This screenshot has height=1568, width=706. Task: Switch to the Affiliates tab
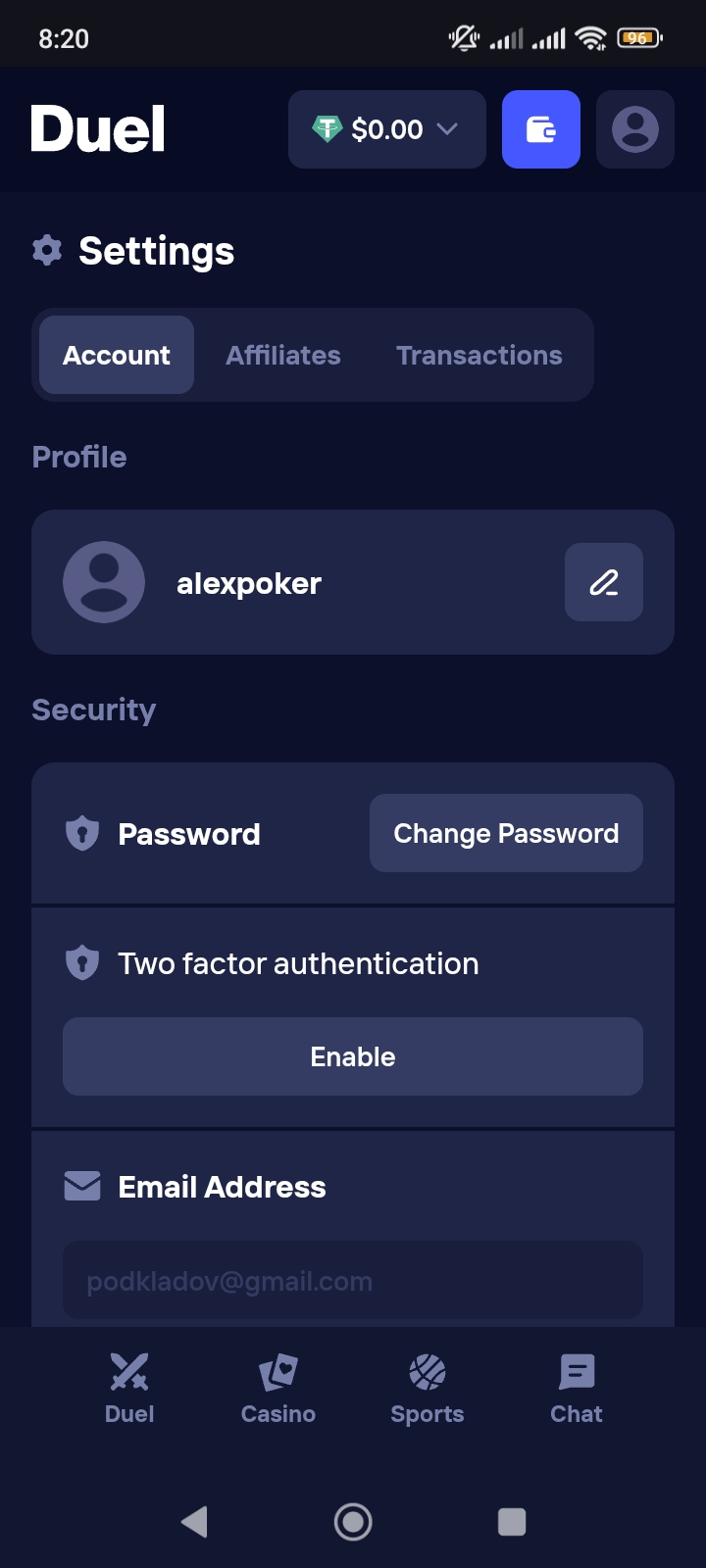point(282,355)
